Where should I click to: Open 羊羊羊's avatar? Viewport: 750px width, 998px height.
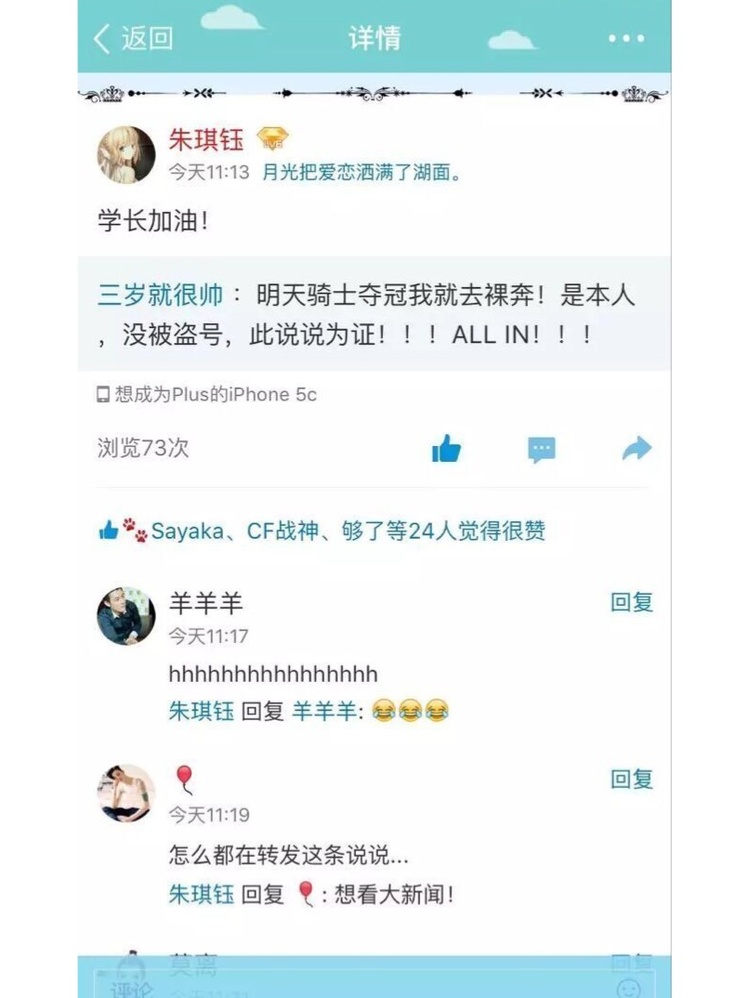(126, 616)
